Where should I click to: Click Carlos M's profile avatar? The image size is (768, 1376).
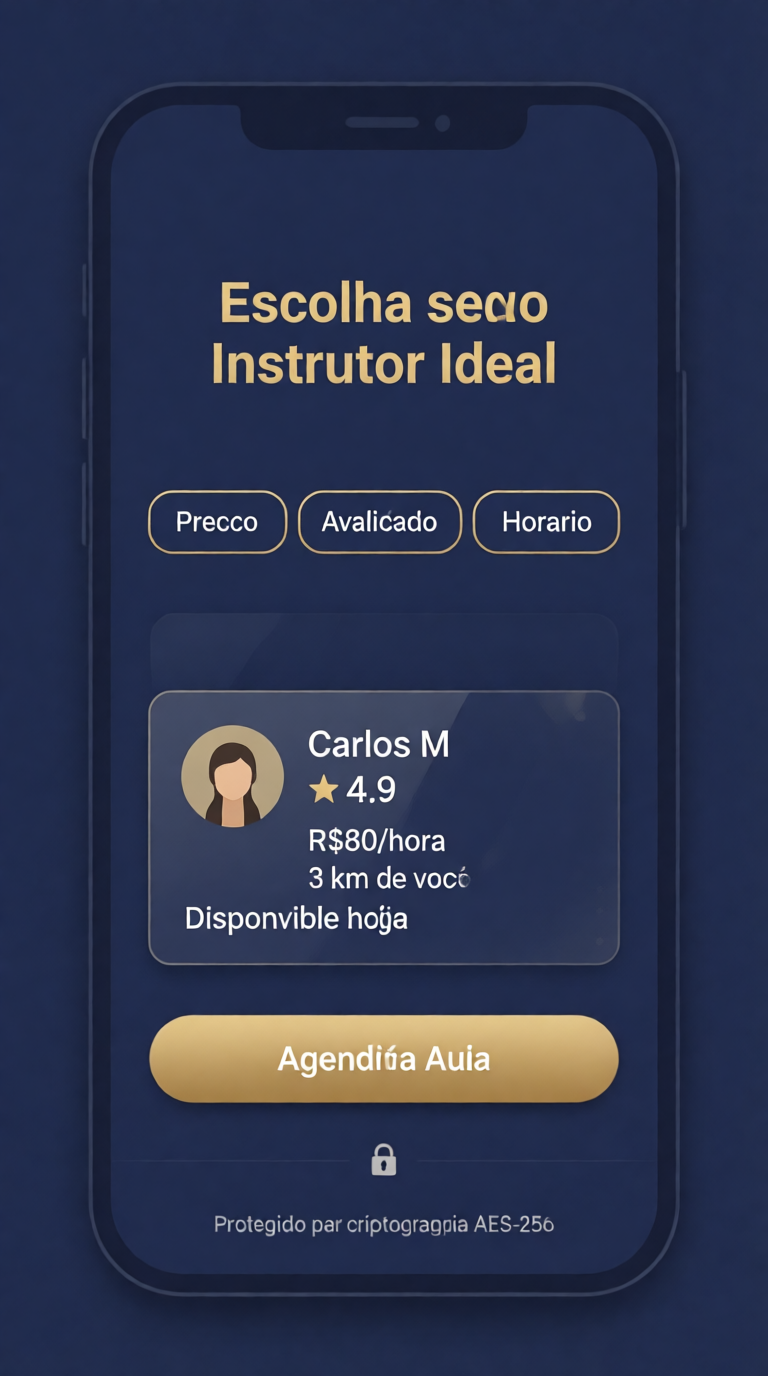coord(233,776)
